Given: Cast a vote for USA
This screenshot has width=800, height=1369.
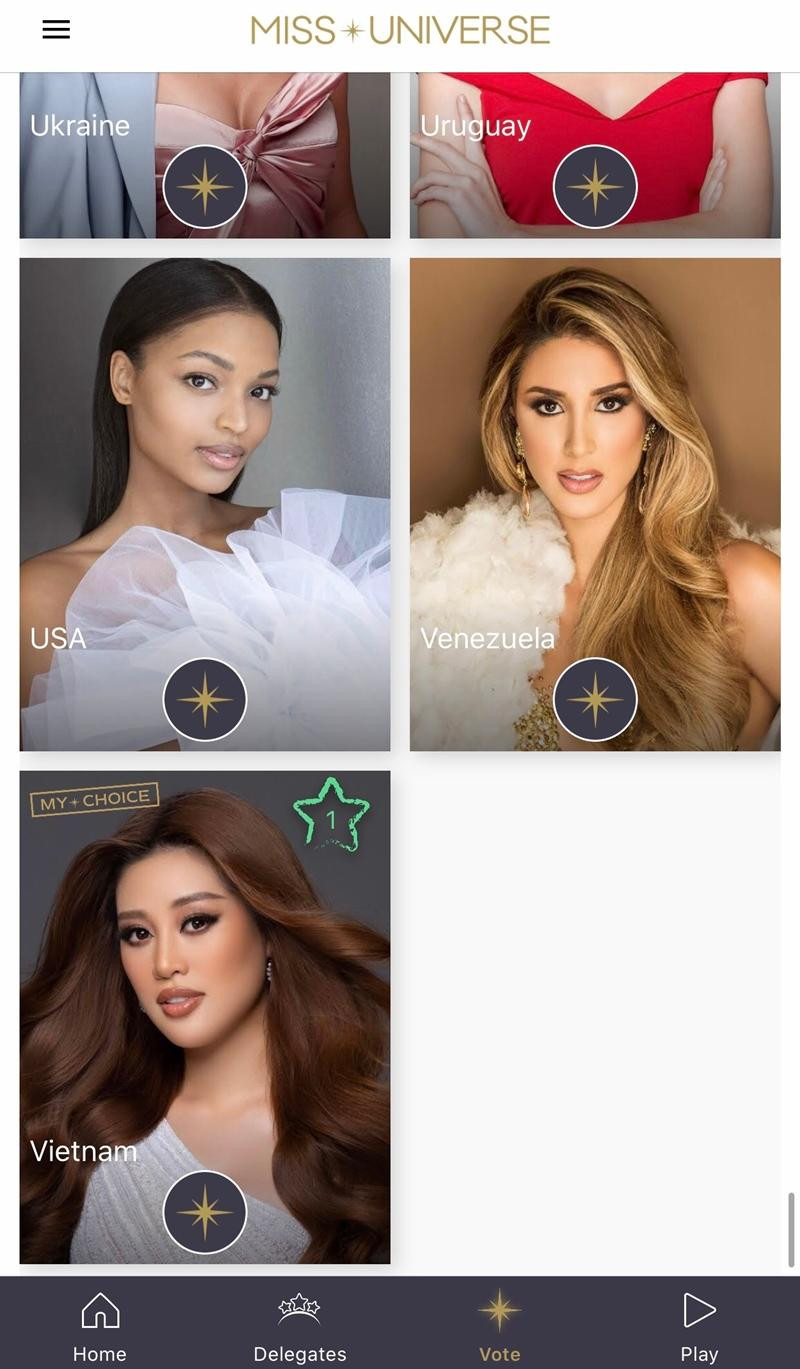Looking at the screenshot, I should point(205,699).
